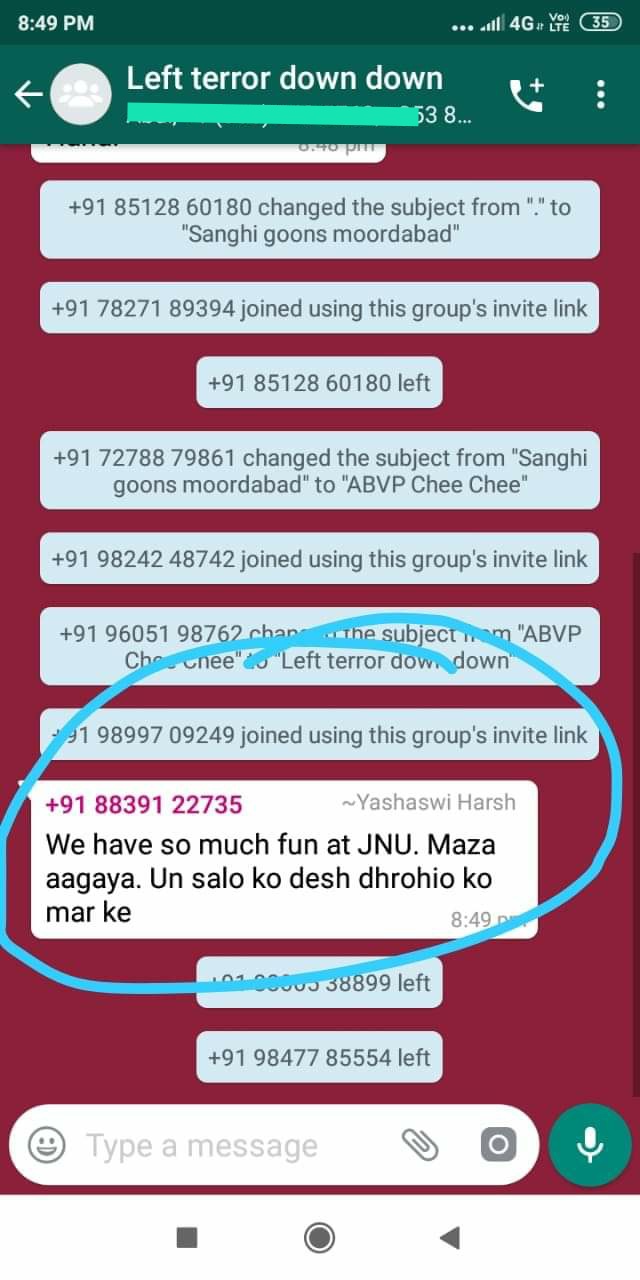The height and width of the screenshot is (1280, 640).
Task: Open the camera from the message bar
Action: pyautogui.click(x=498, y=1145)
